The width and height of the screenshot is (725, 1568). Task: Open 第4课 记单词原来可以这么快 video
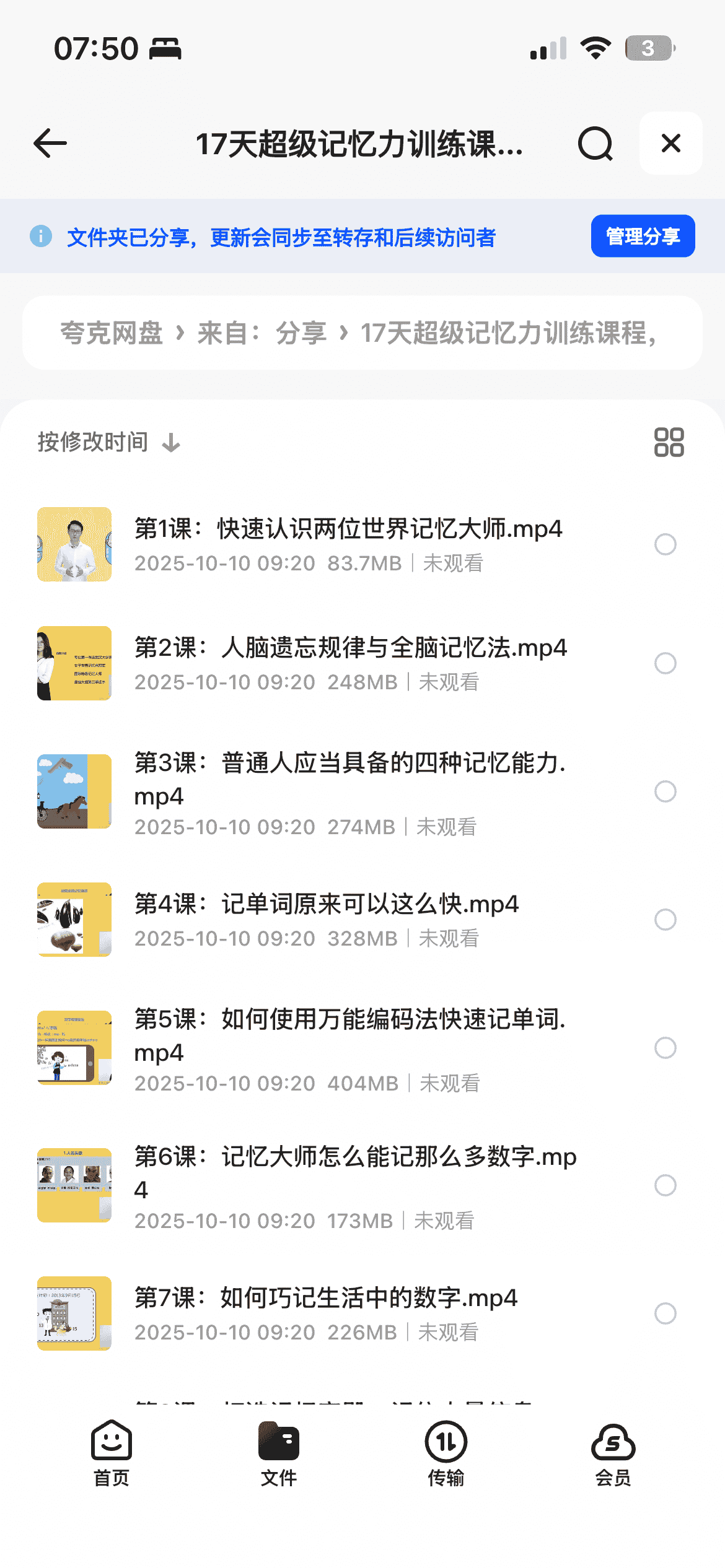327,905
